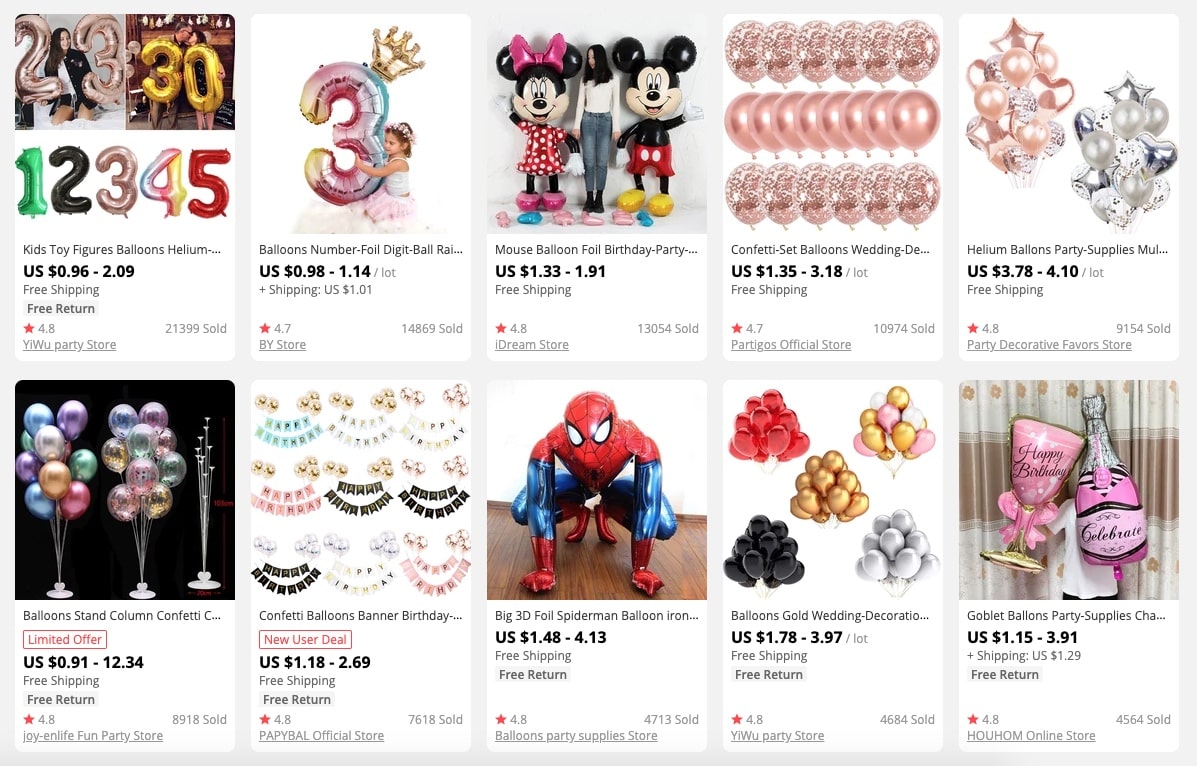Visit joy-enlife Fun Party Store link

pyautogui.click(x=93, y=736)
